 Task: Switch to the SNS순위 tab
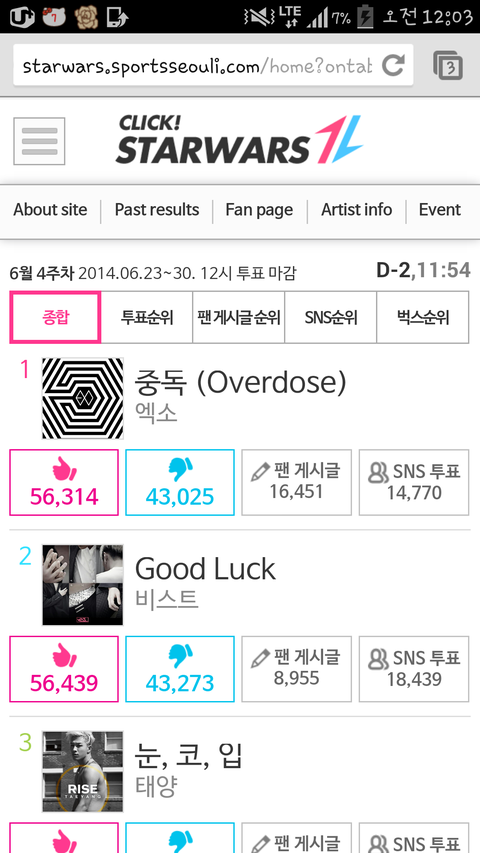click(330, 317)
